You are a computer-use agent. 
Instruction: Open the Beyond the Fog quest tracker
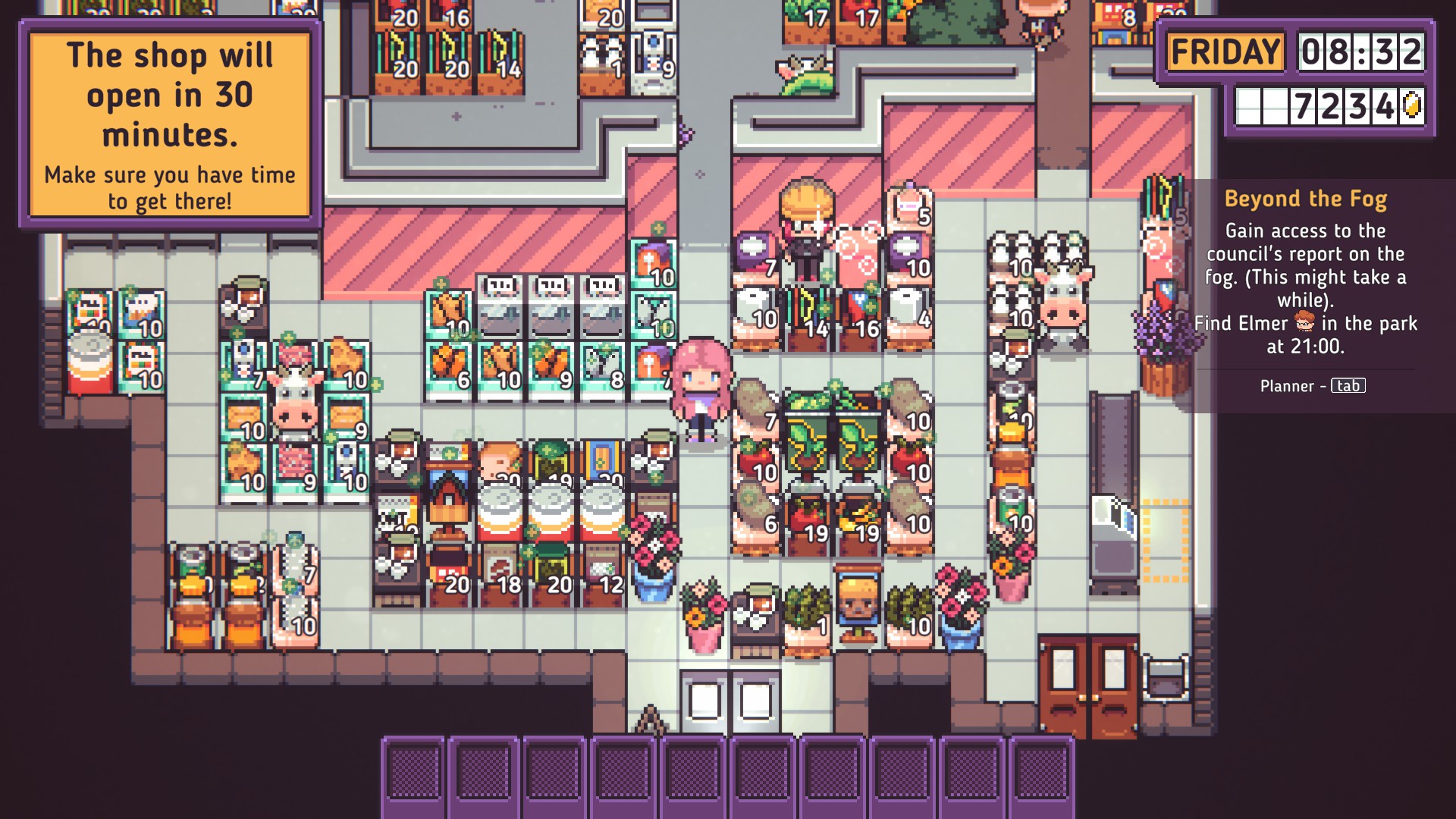pos(1305,199)
